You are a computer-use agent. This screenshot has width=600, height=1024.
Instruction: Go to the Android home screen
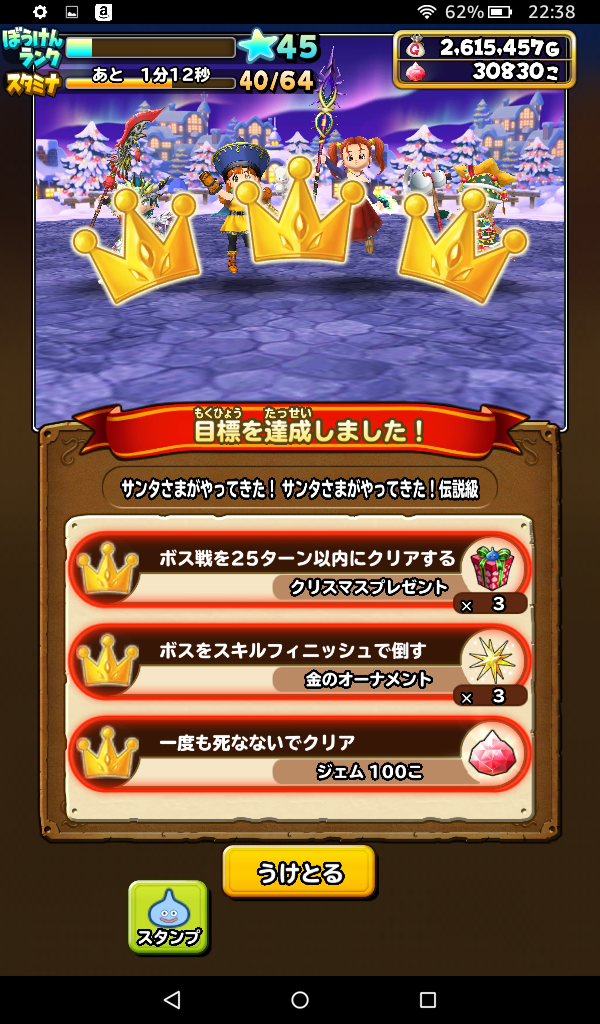(300, 999)
